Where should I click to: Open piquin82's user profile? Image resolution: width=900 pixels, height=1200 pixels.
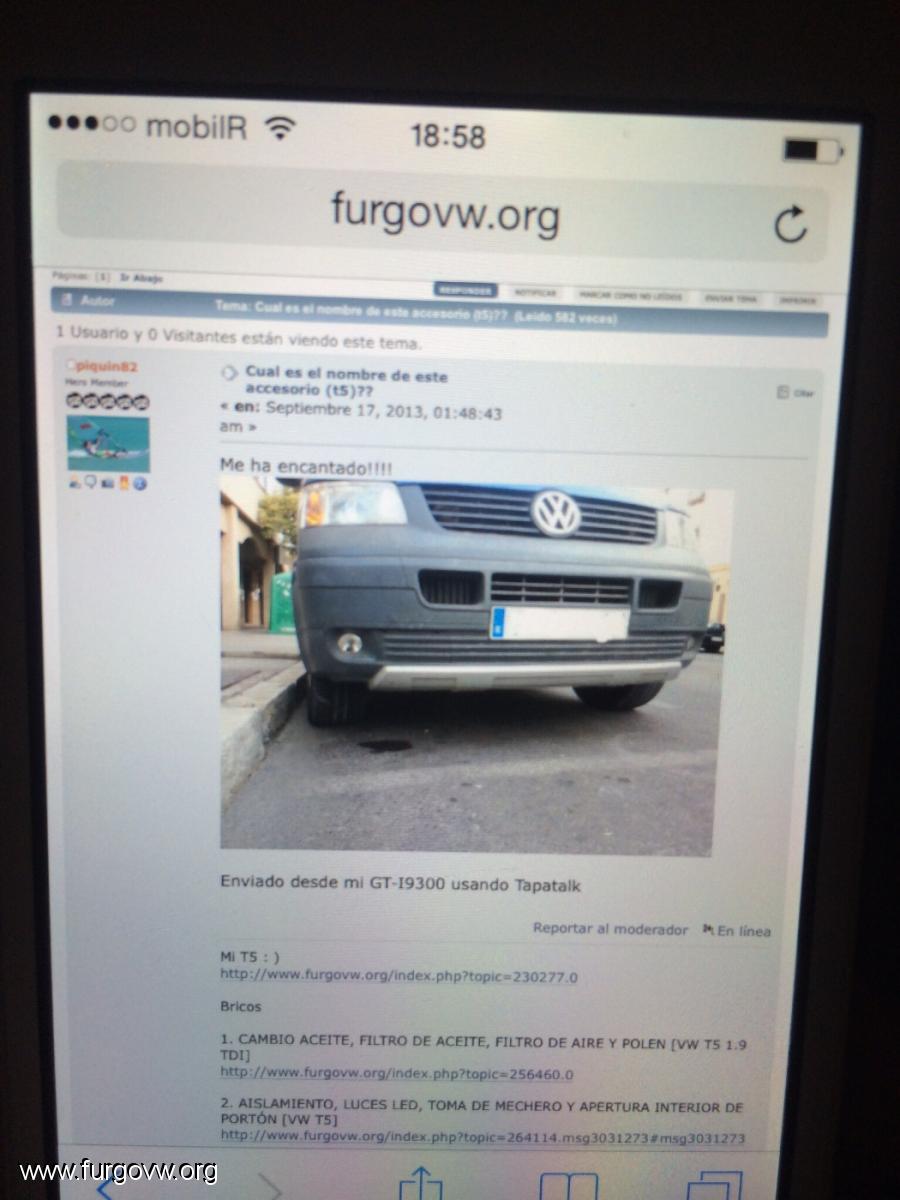pos(105,366)
